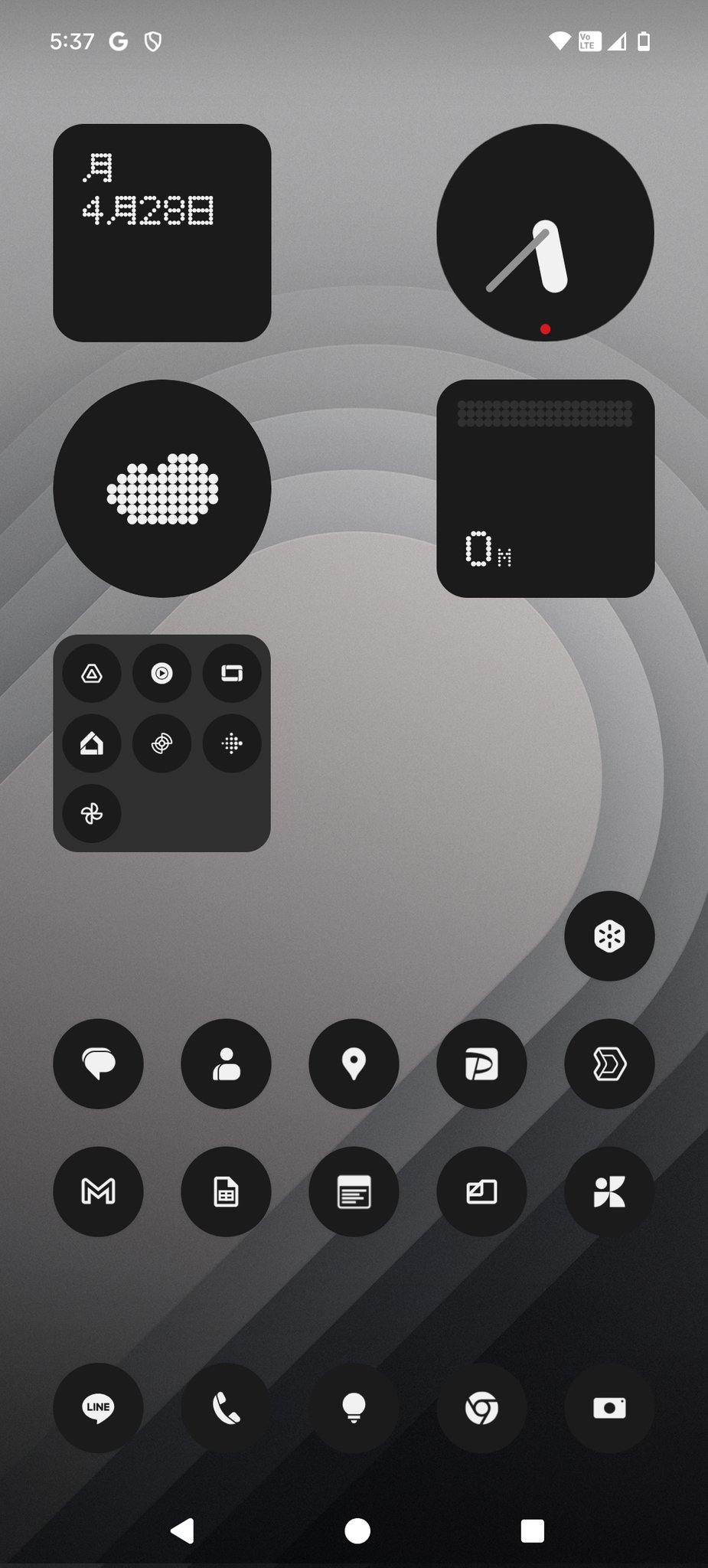Open the Gmail app

[x=98, y=1191]
